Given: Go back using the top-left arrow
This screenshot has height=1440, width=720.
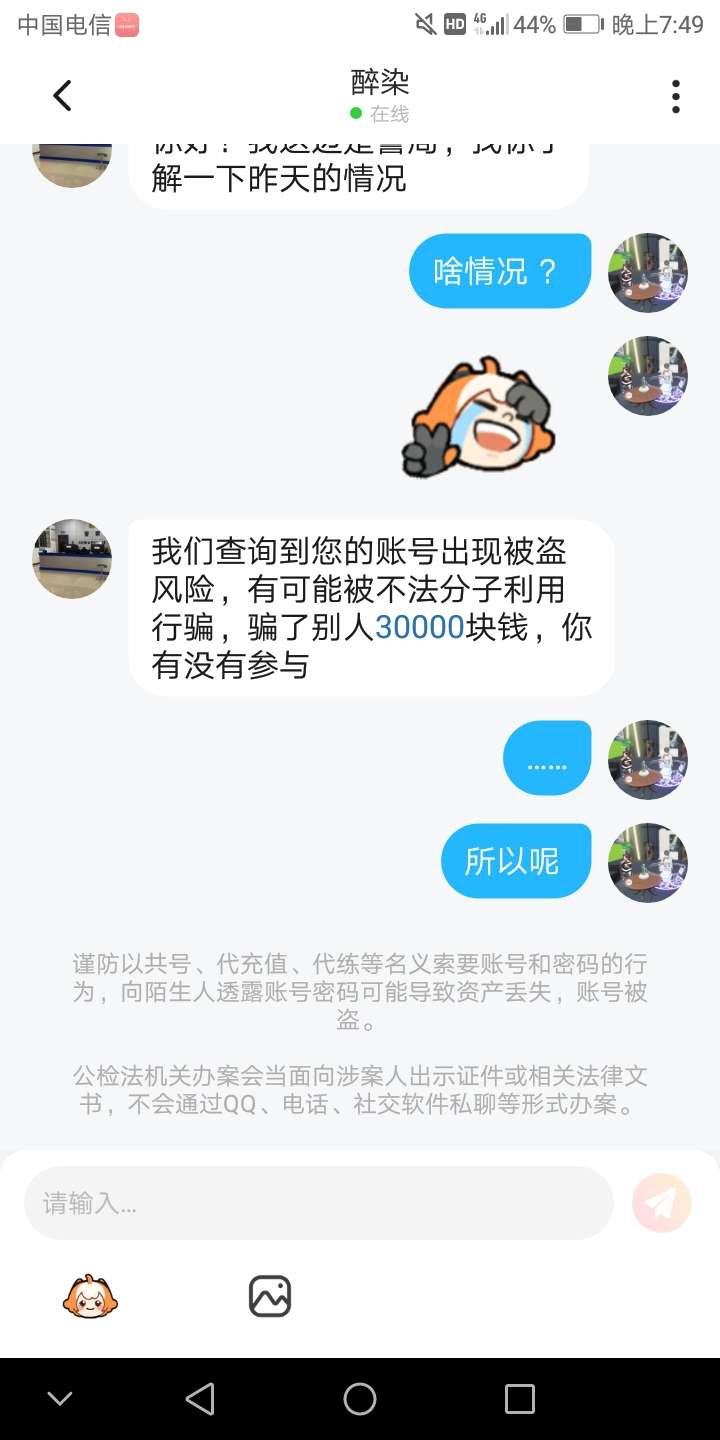Looking at the screenshot, I should 62,96.
